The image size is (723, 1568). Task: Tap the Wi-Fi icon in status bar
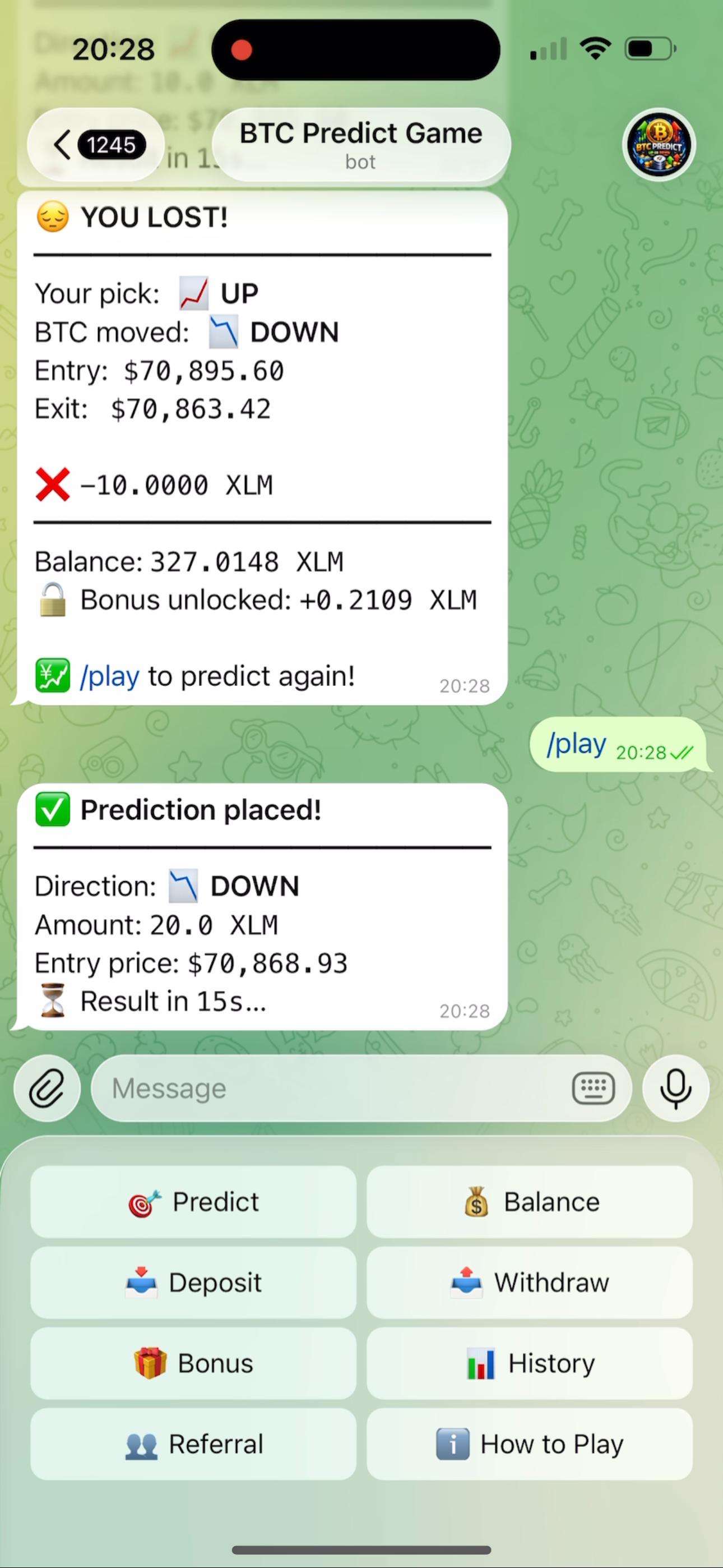595,48
